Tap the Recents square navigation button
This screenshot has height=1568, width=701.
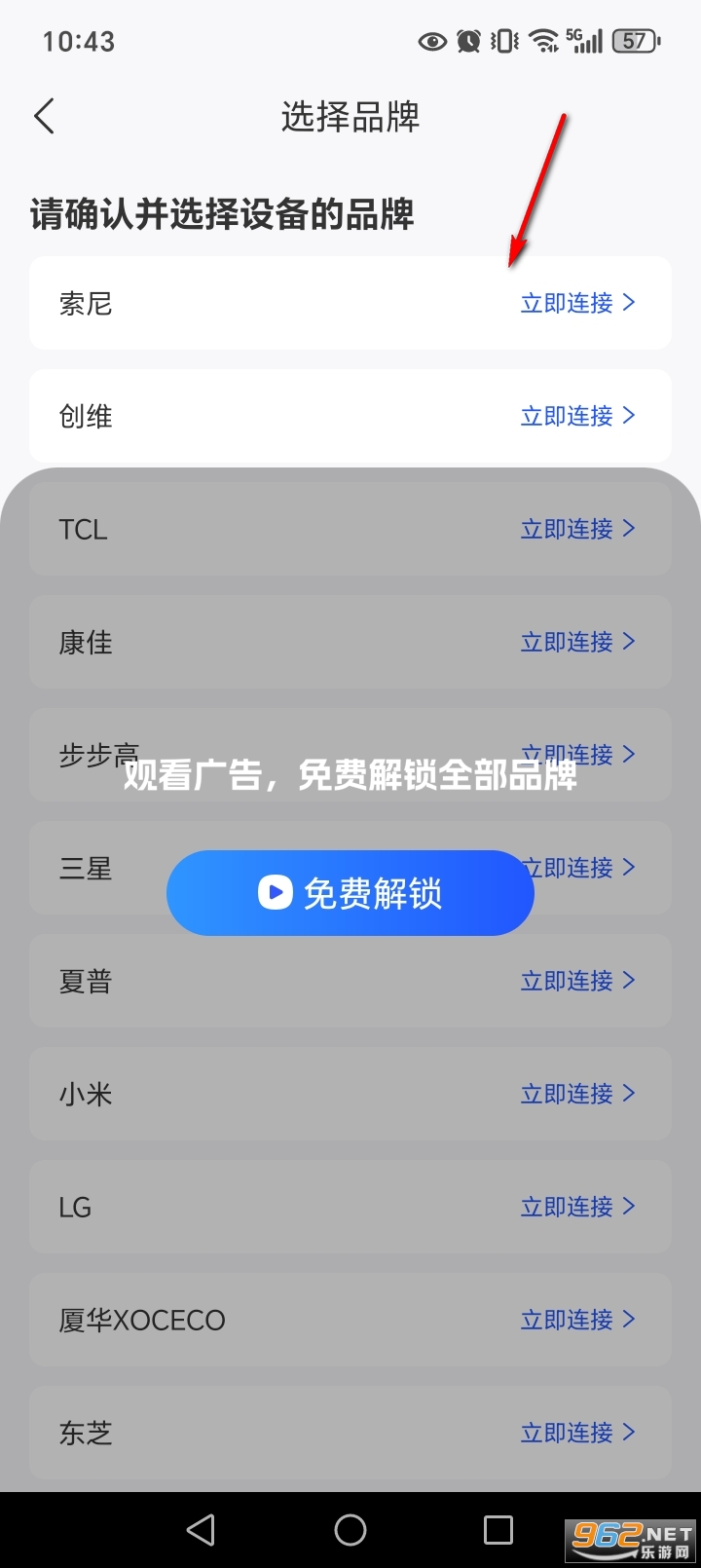tap(500, 1529)
